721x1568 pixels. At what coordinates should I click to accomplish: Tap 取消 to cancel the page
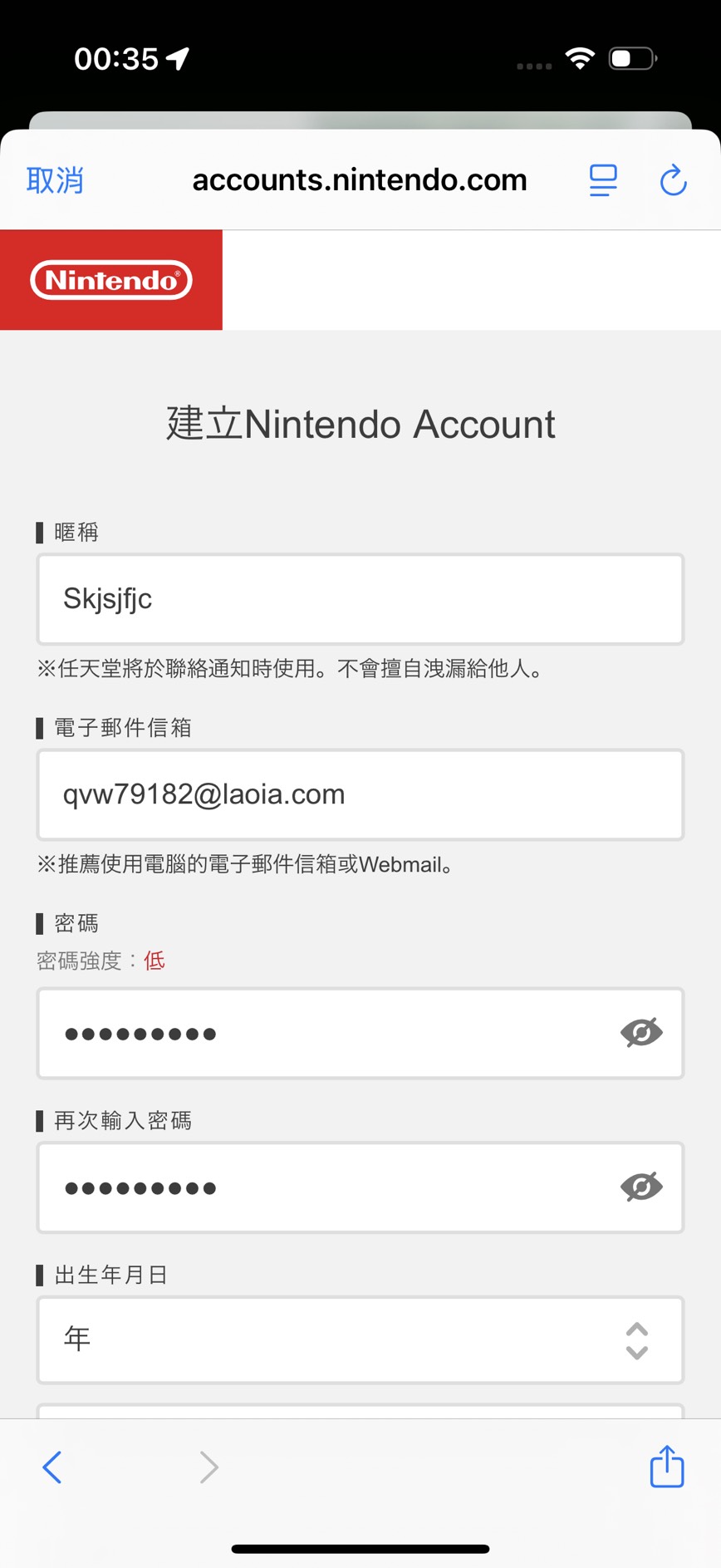(x=53, y=180)
